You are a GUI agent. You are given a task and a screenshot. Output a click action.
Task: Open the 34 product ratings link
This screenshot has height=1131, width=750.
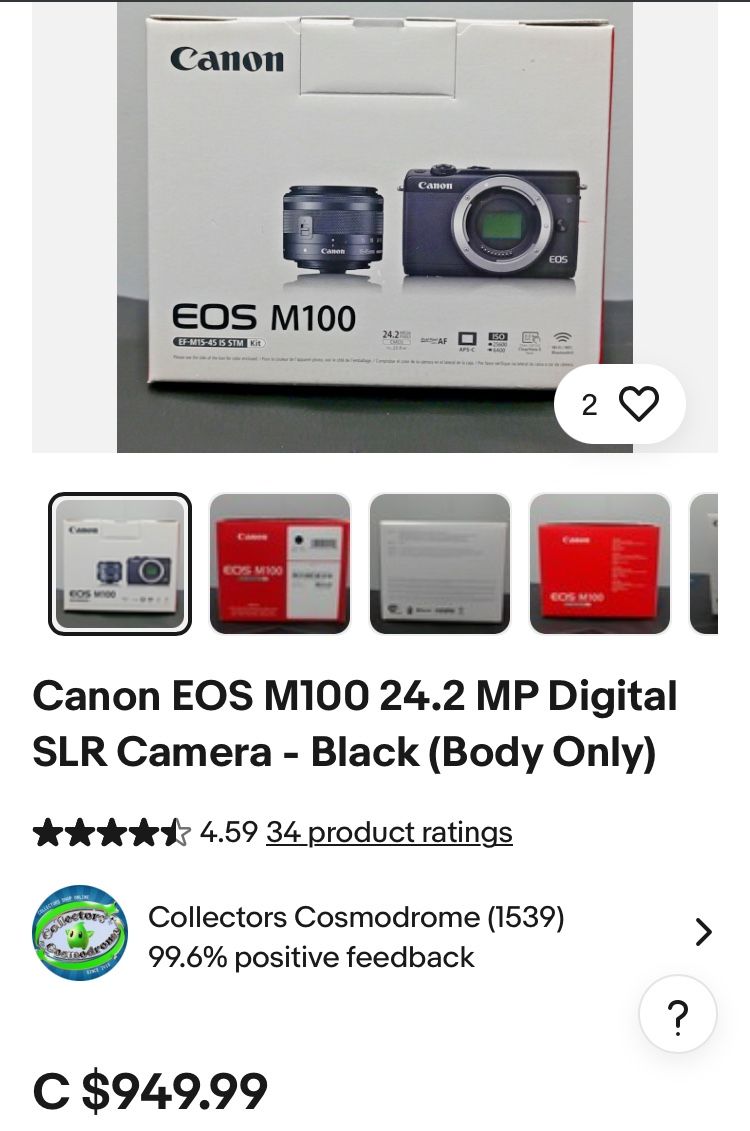click(x=389, y=832)
